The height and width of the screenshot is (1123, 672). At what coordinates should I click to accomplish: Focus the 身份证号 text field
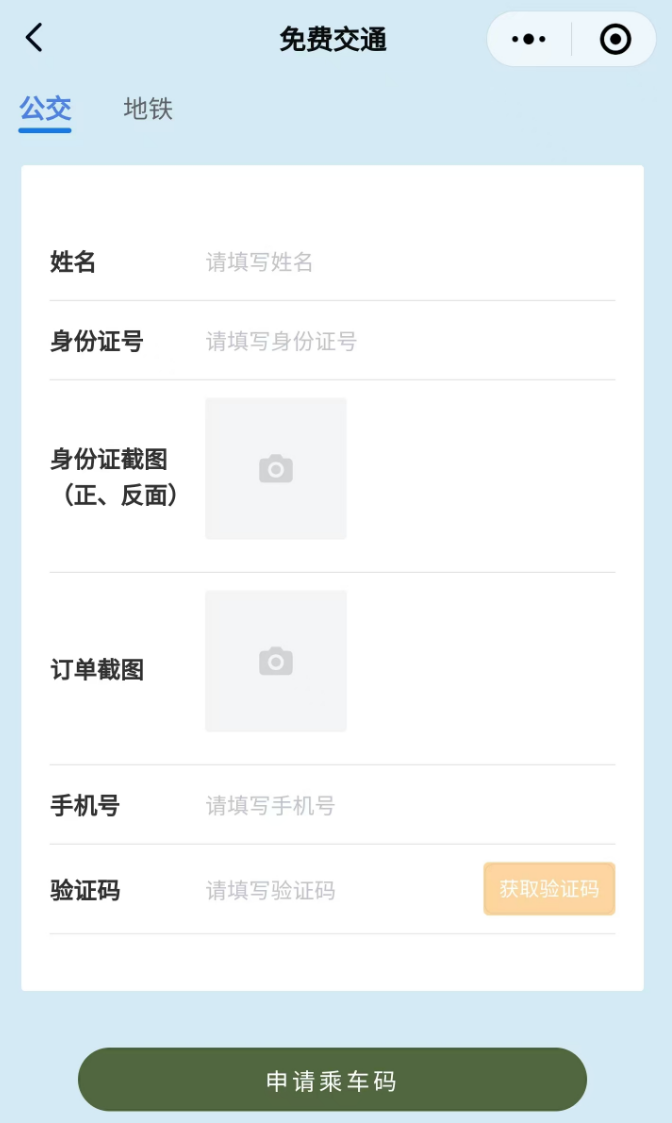tap(400, 342)
